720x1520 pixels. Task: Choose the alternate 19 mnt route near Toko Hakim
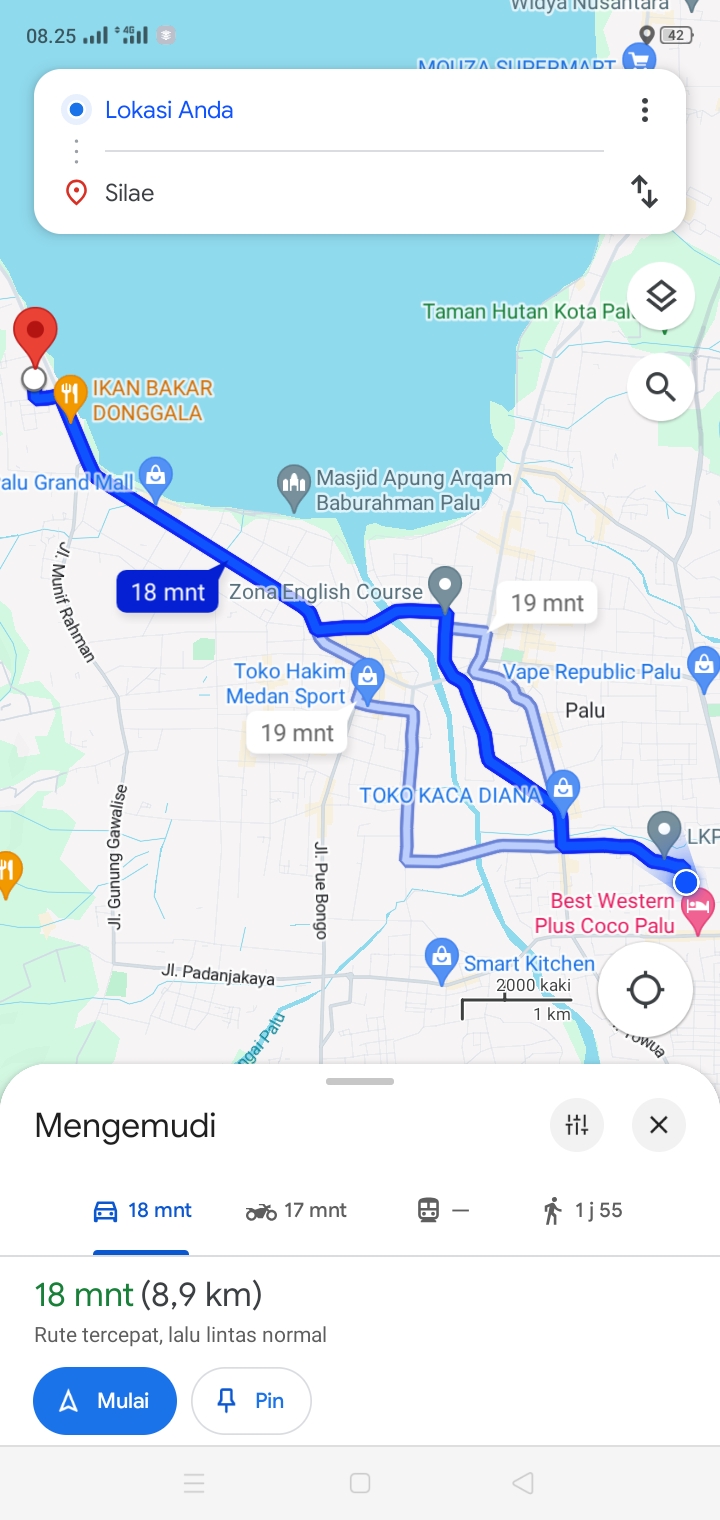point(297,733)
